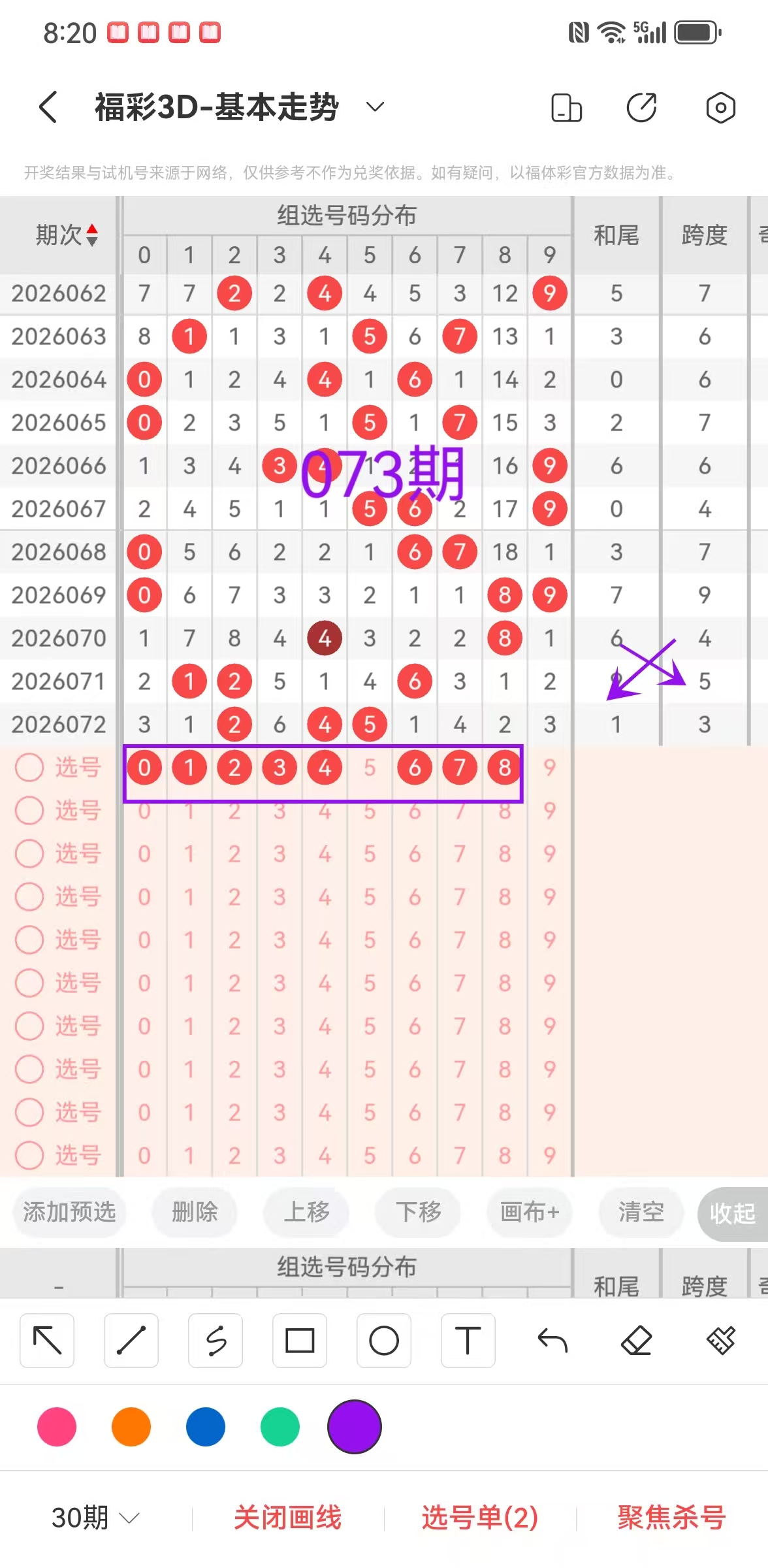Go back from the 福彩3D trend chart
The height and width of the screenshot is (1568, 768).
point(48,107)
